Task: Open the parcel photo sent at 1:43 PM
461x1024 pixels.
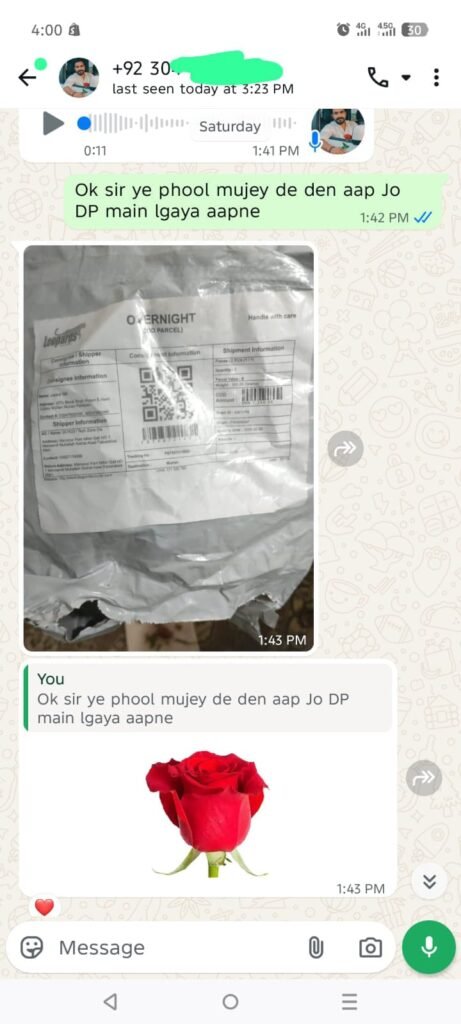Action: [x=168, y=448]
